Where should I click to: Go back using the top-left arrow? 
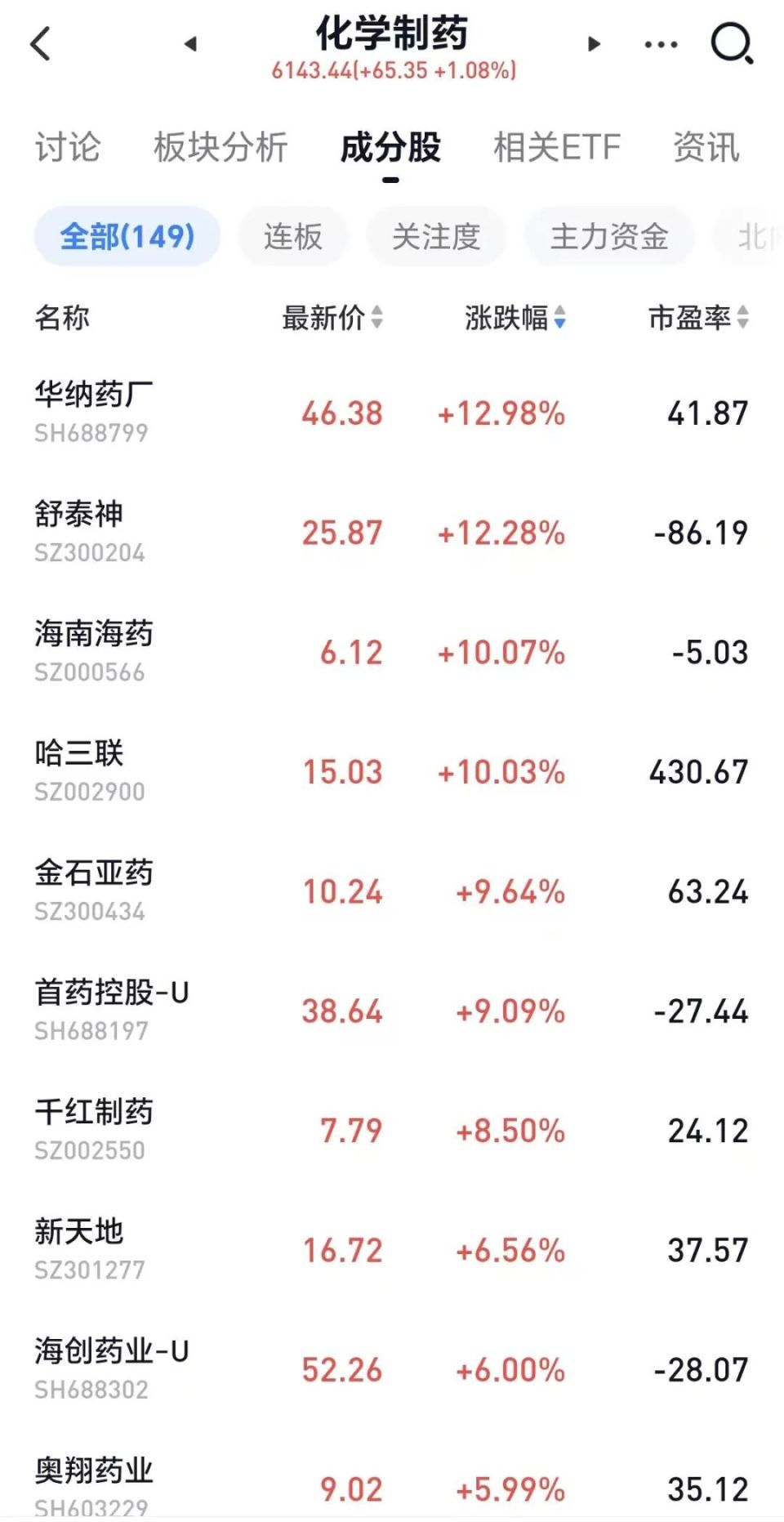pyautogui.click(x=41, y=43)
